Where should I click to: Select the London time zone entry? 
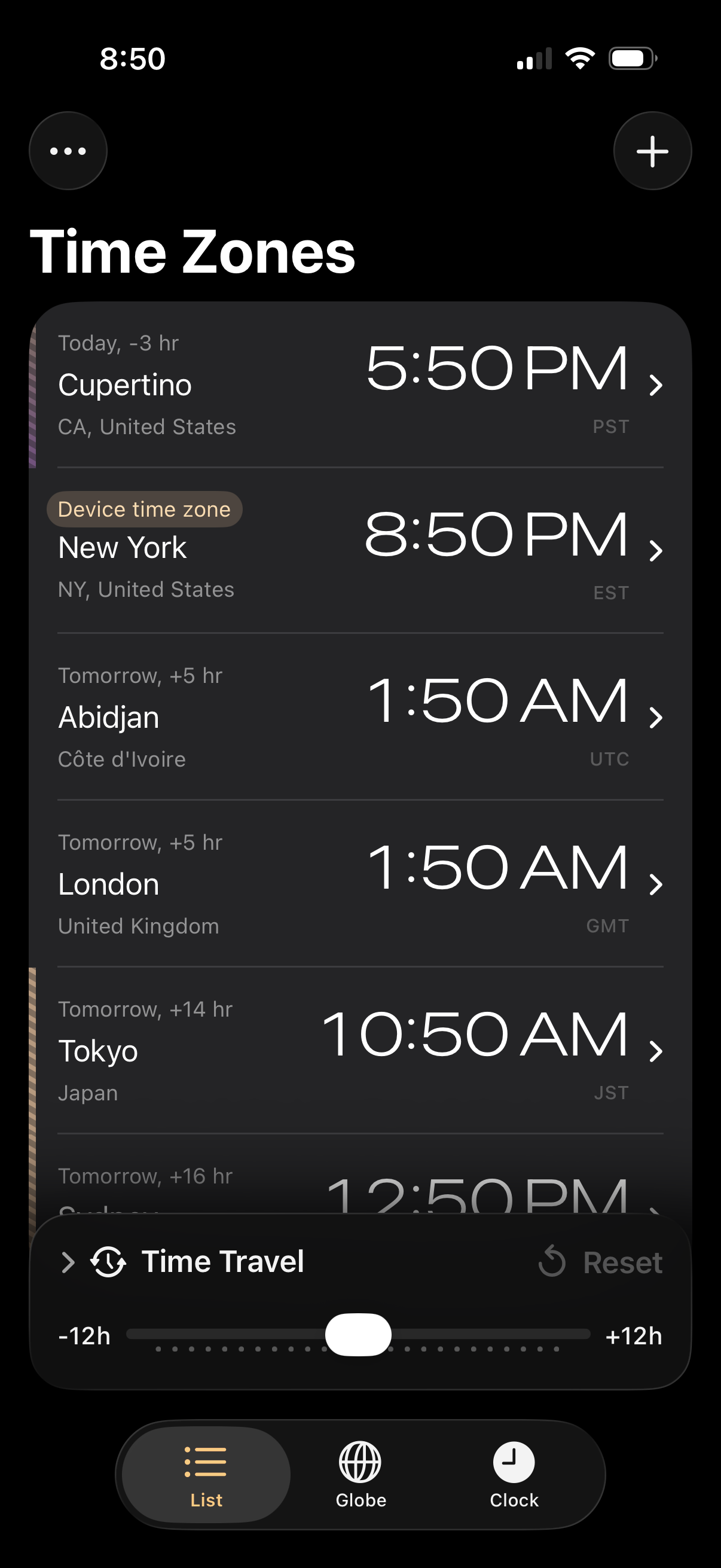point(360,884)
